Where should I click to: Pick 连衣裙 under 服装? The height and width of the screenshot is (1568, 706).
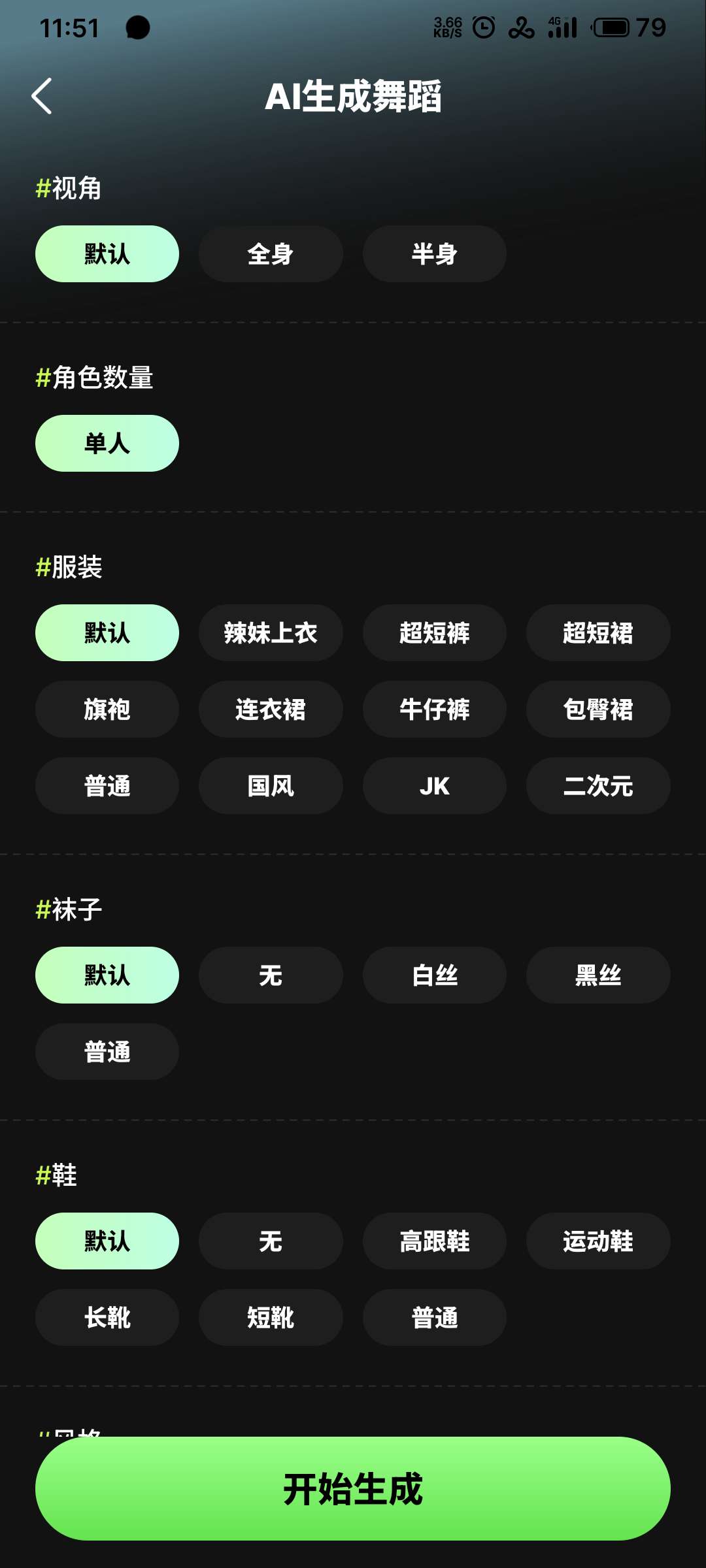(x=271, y=709)
